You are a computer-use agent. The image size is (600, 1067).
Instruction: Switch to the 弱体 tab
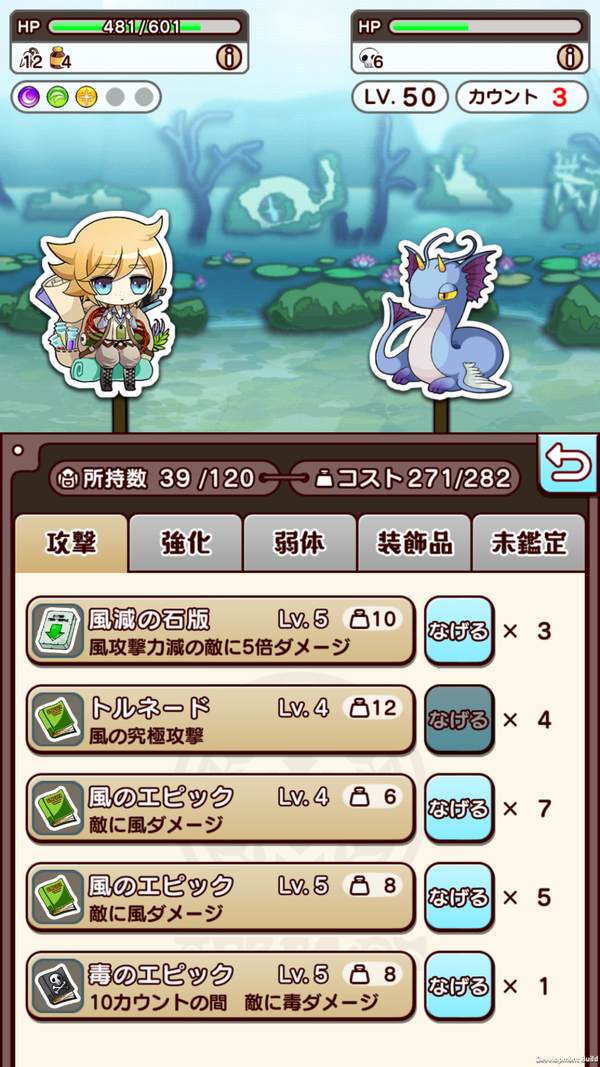(299, 542)
